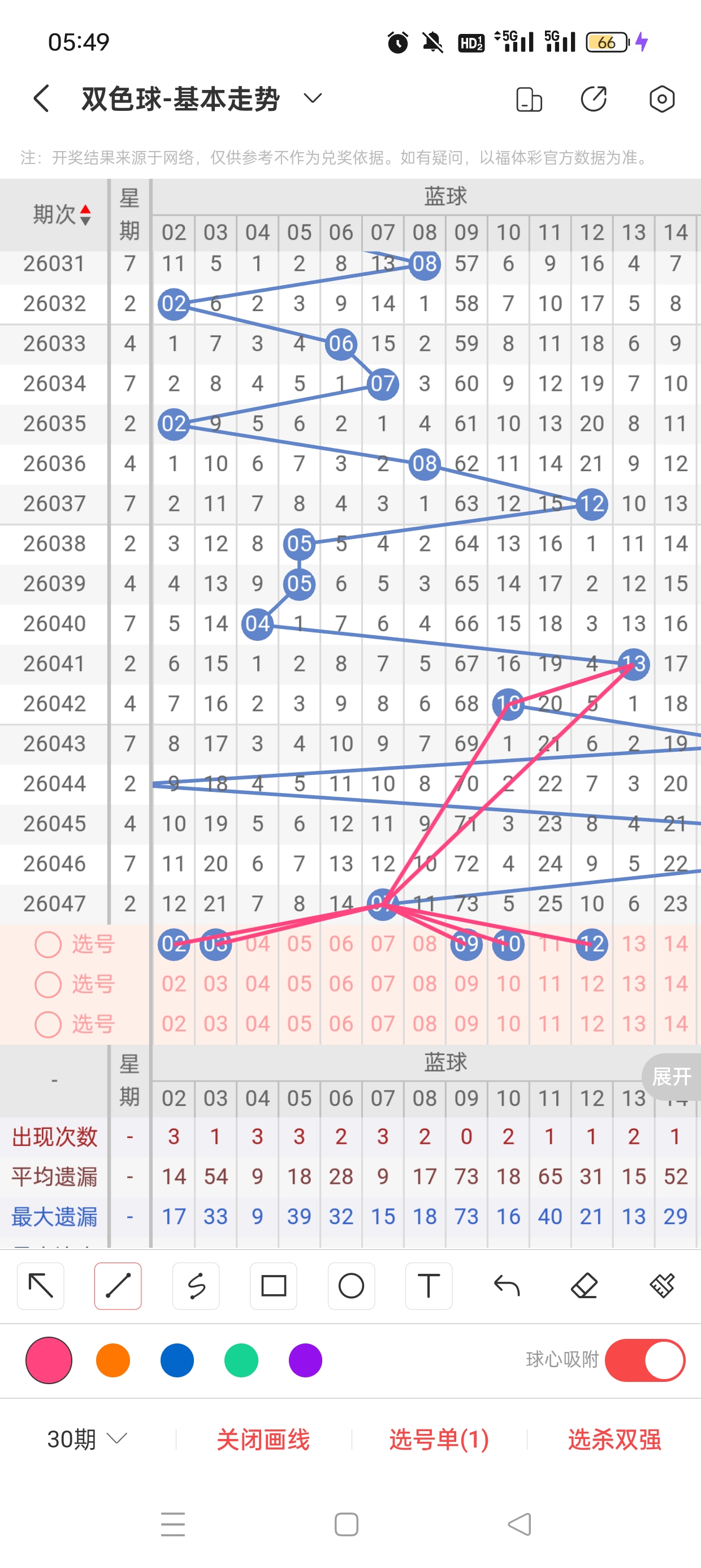Viewport: 701px width, 1568px height.
Task: Open the screen orientation icon in the header
Action: point(529,99)
